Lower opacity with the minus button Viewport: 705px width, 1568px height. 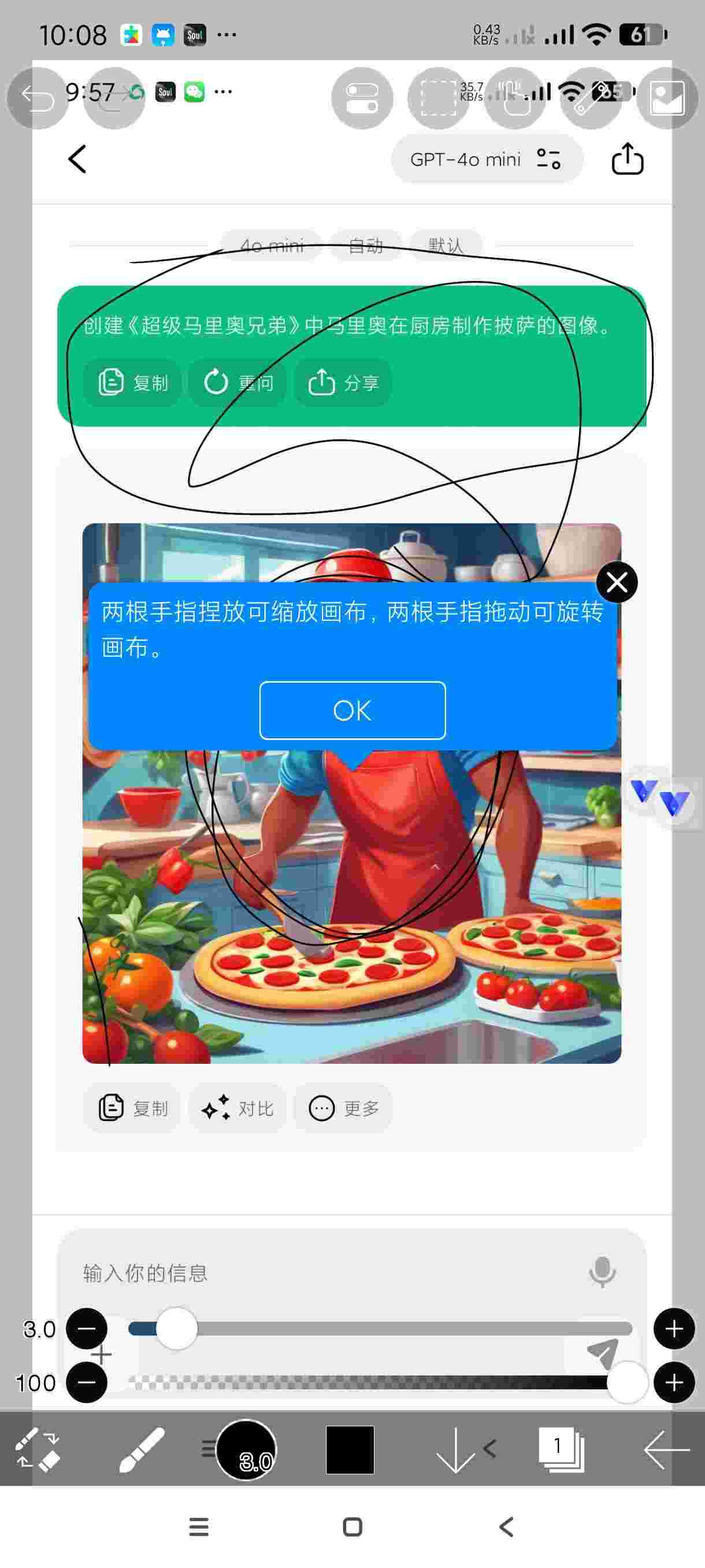point(86,1382)
